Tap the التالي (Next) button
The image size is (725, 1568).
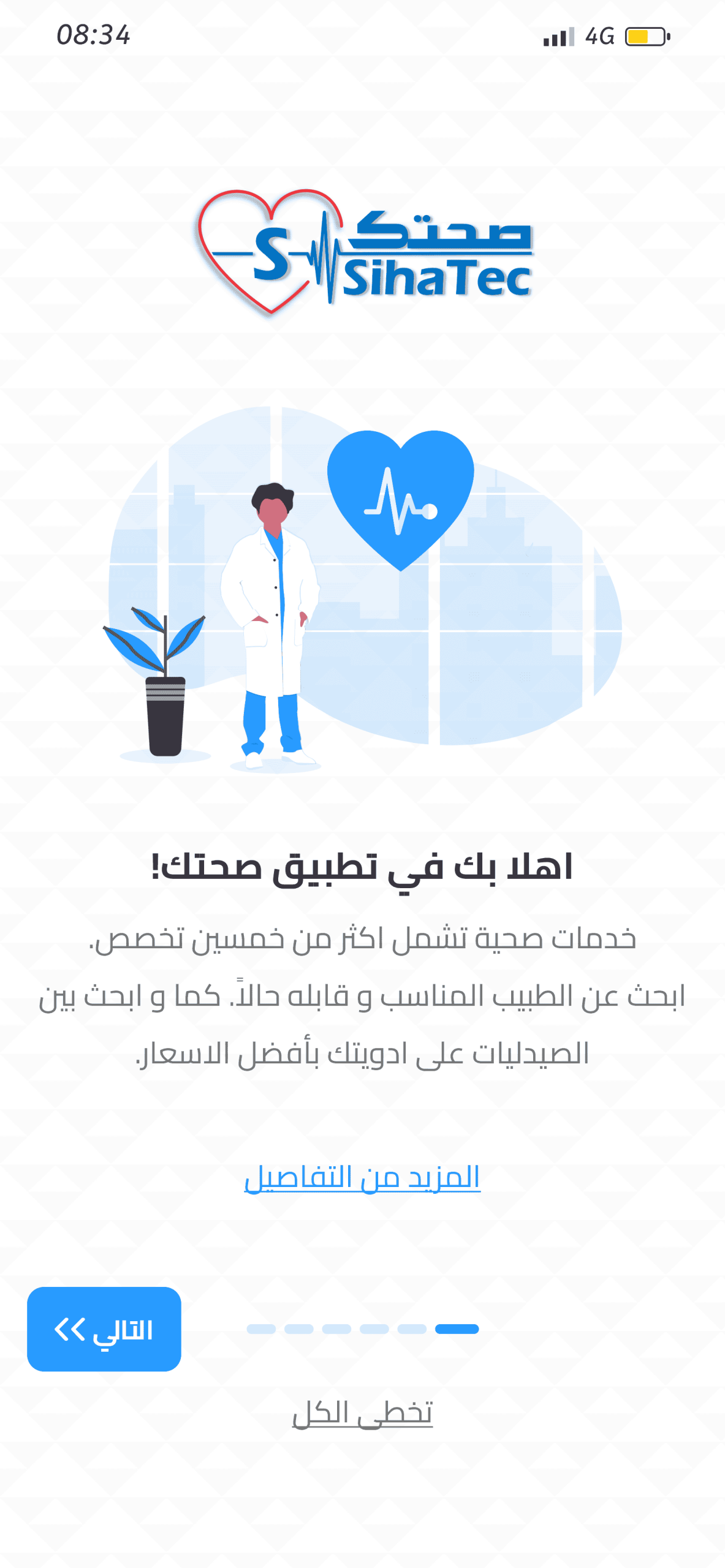(x=104, y=1329)
